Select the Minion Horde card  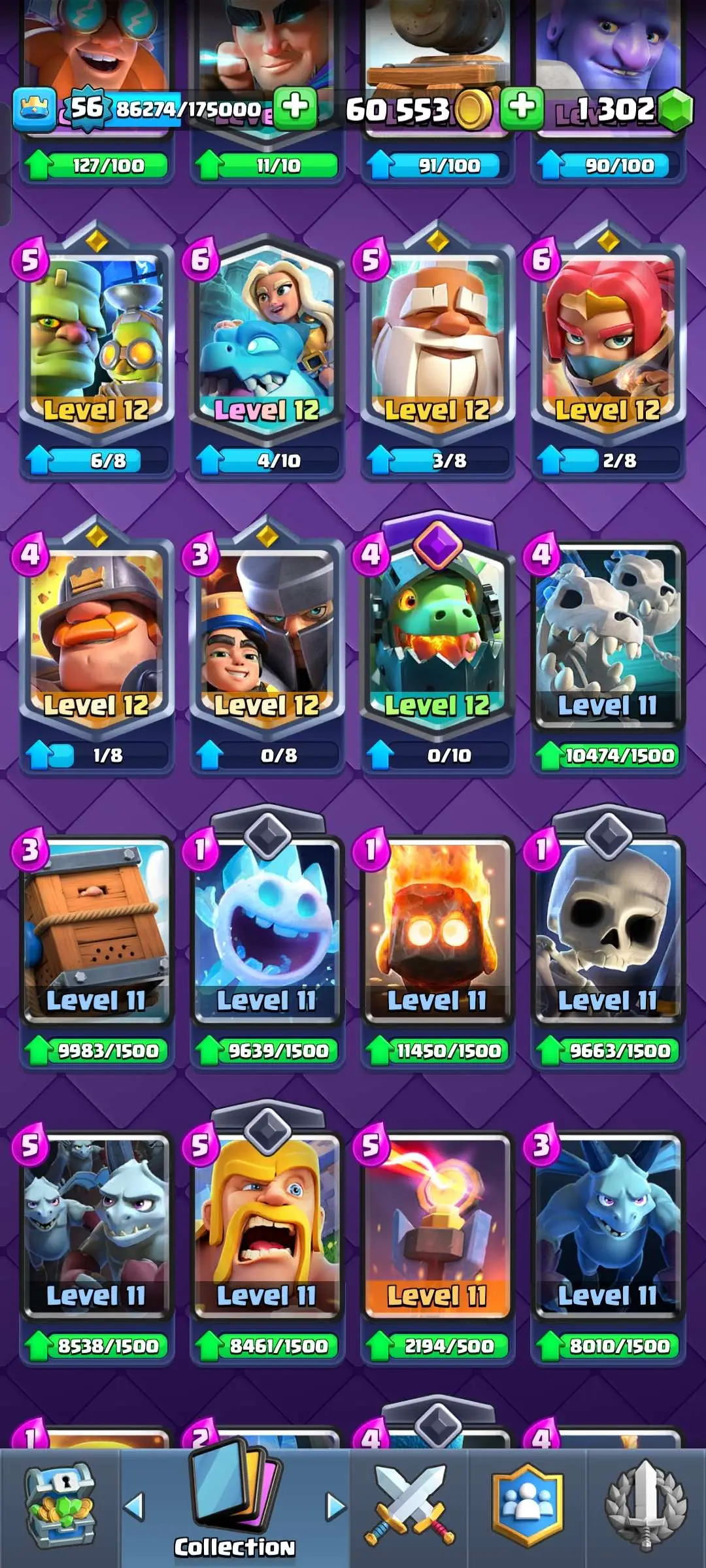[x=97, y=1222]
